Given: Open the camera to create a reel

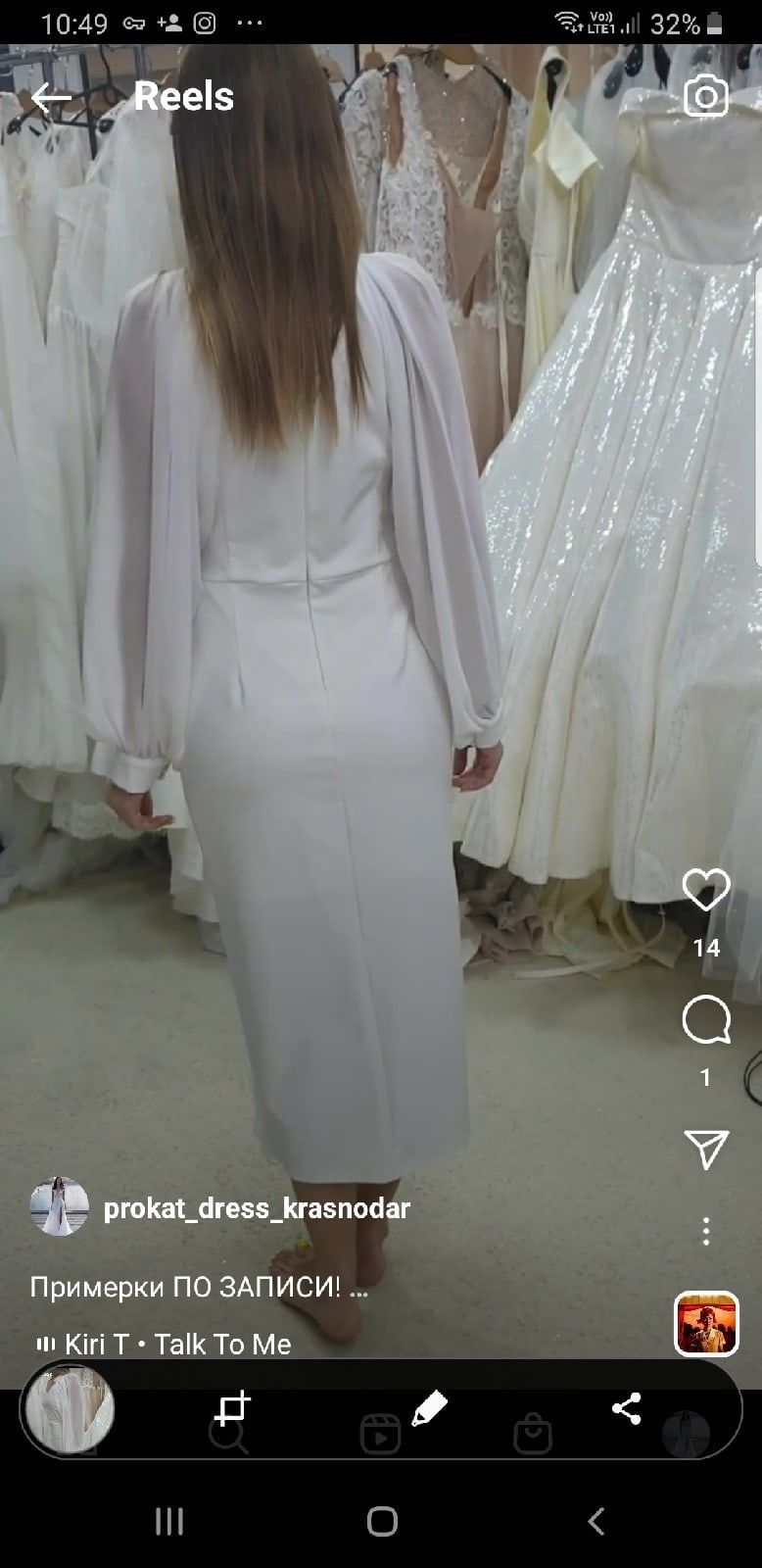Looking at the screenshot, I should click(x=705, y=96).
